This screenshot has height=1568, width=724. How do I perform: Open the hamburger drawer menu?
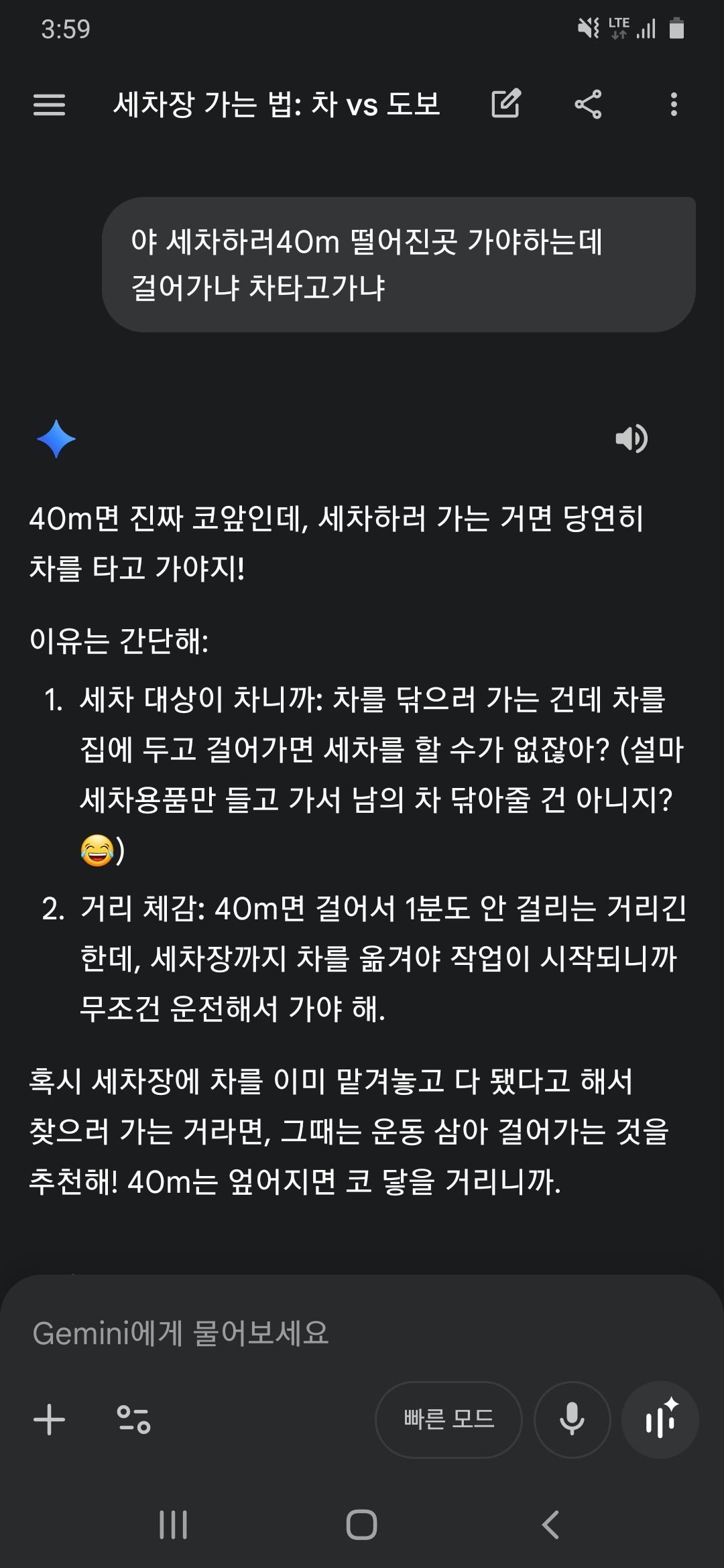[x=49, y=105]
